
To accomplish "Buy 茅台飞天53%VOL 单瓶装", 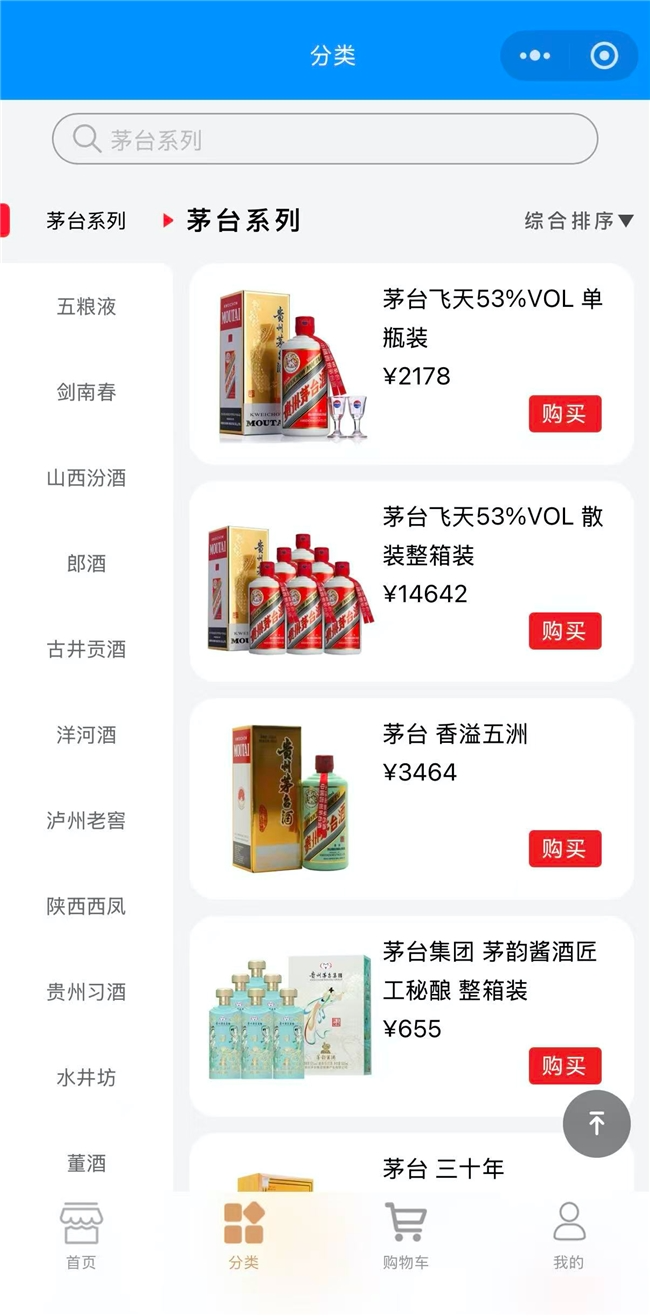I will click(x=565, y=413).
